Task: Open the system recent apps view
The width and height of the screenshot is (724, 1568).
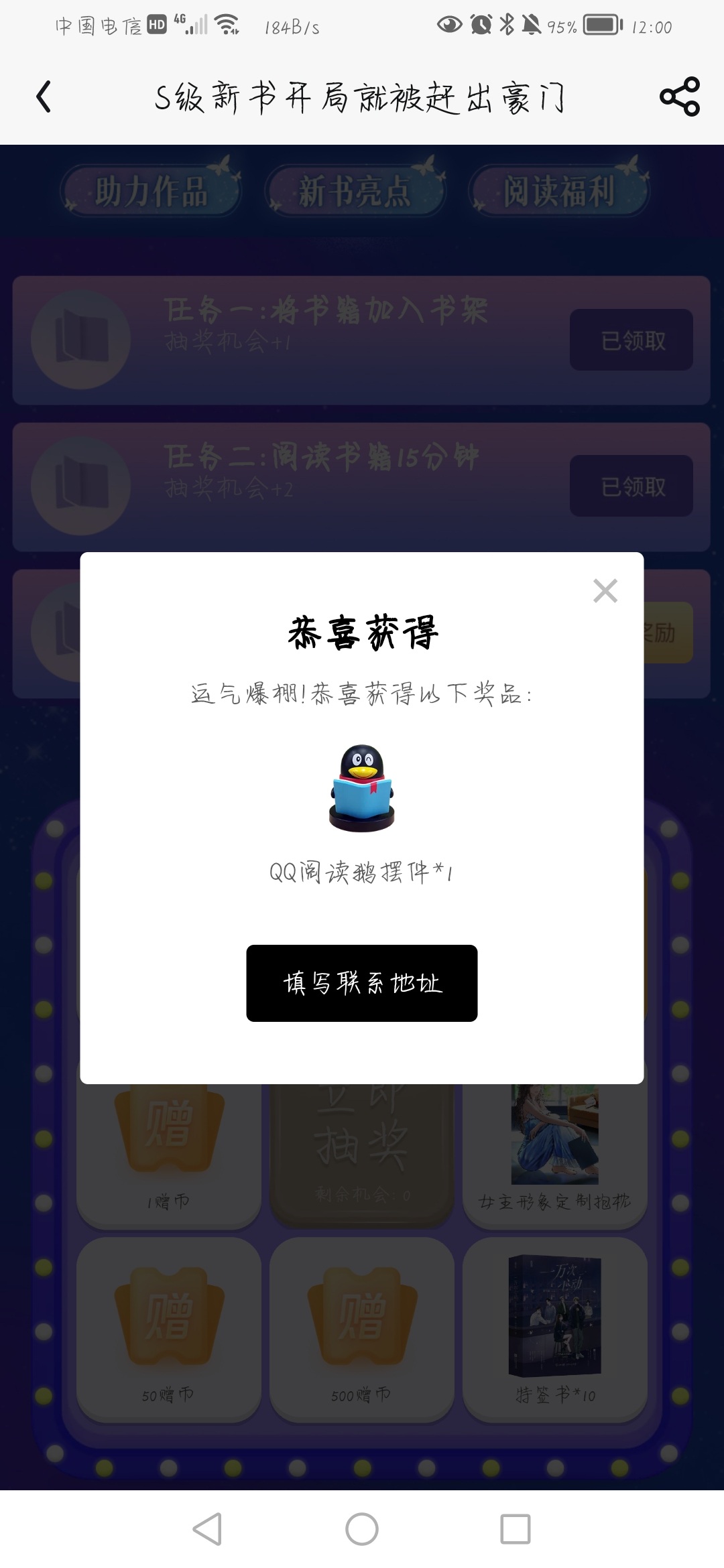Action: coord(515,1529)
